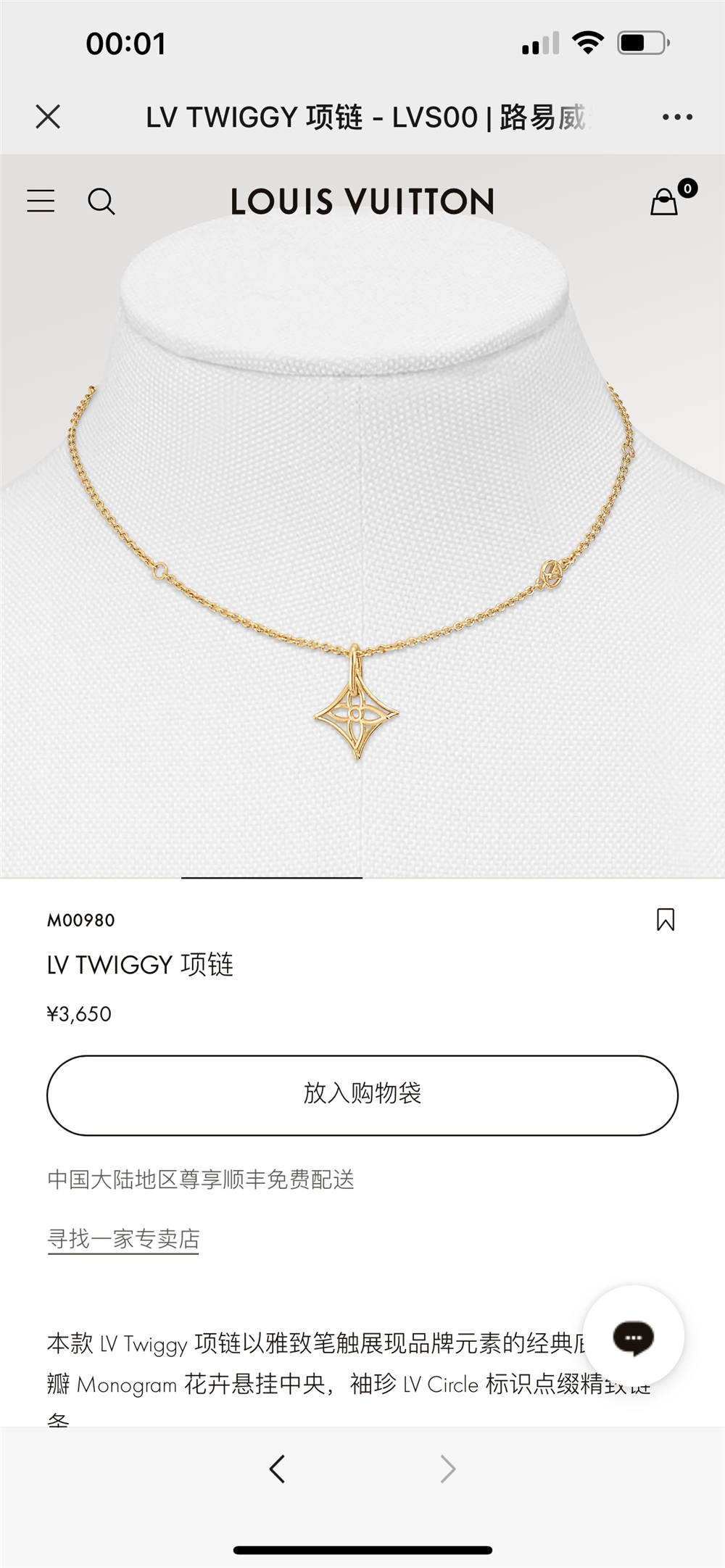Image resolution: width=725 pixels, height=1568 pixels.
Task: Open the live chat bubble
Action: pyautogui.click(x=634, y=1337)
